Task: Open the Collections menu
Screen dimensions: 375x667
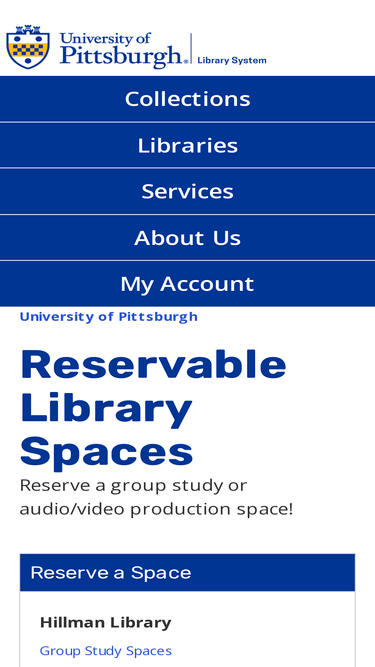Action: click(x=188, y=99)
